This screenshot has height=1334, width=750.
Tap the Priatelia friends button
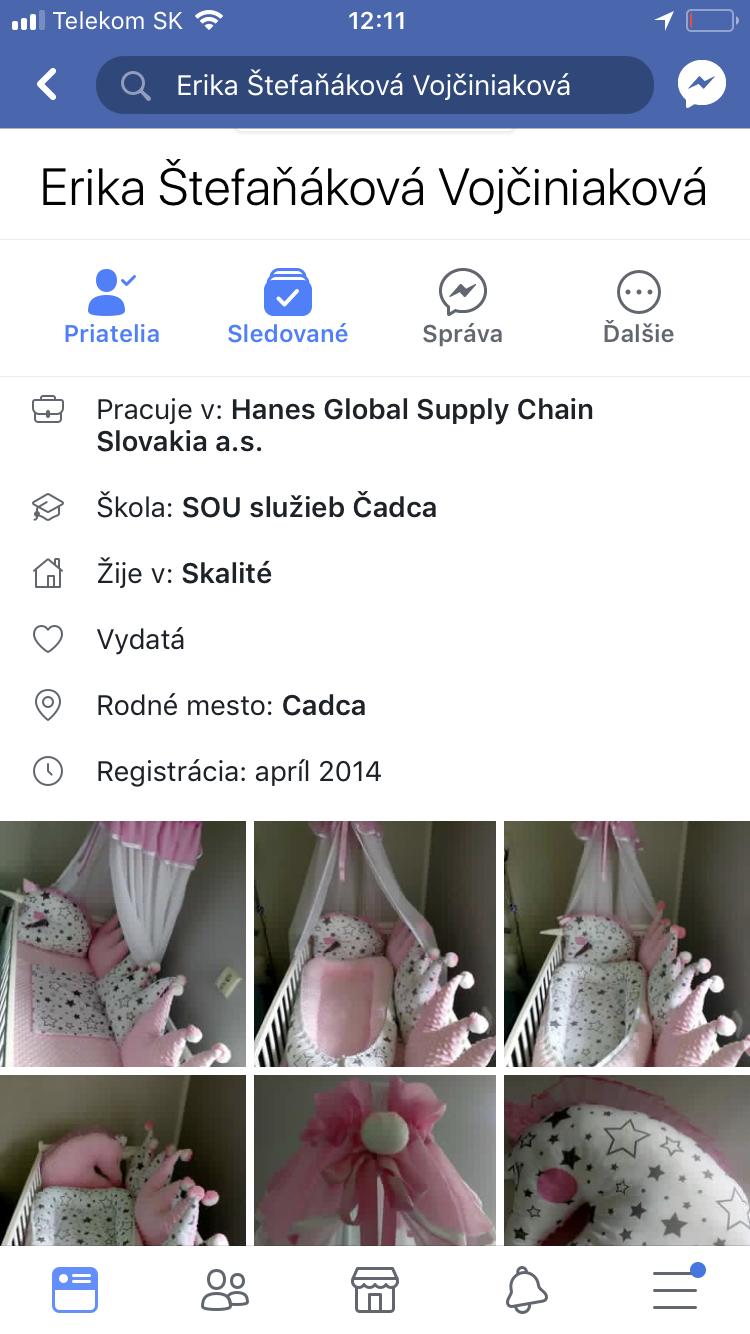tap(112, 308)
